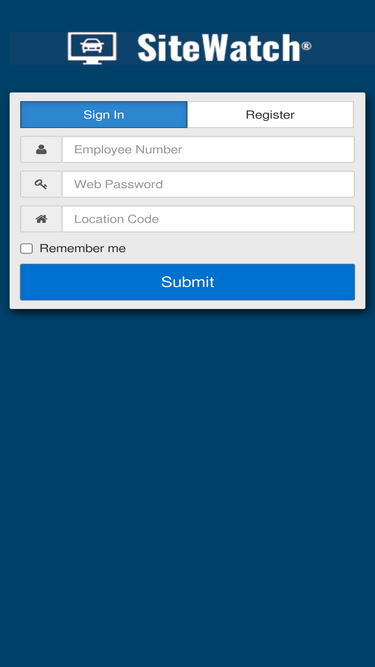Screen dimensions: 375x667
Task: Switch to the Register tab
Action: pyautogui.click(x=270, y=114)
